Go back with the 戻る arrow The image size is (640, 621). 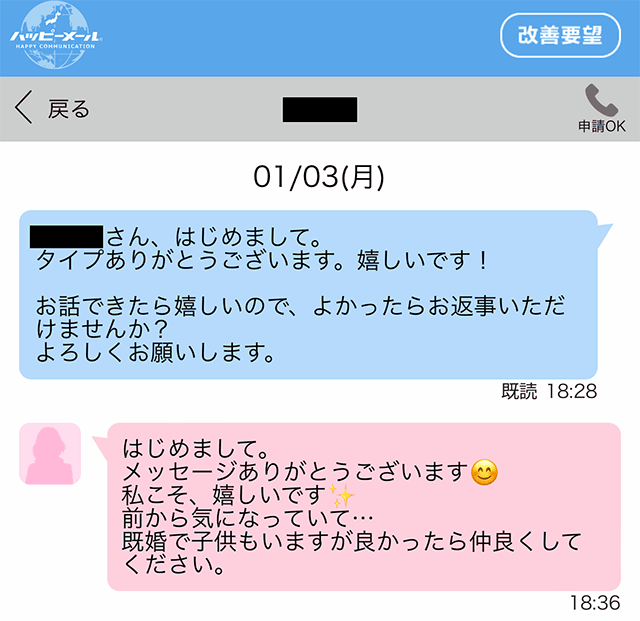50,108
